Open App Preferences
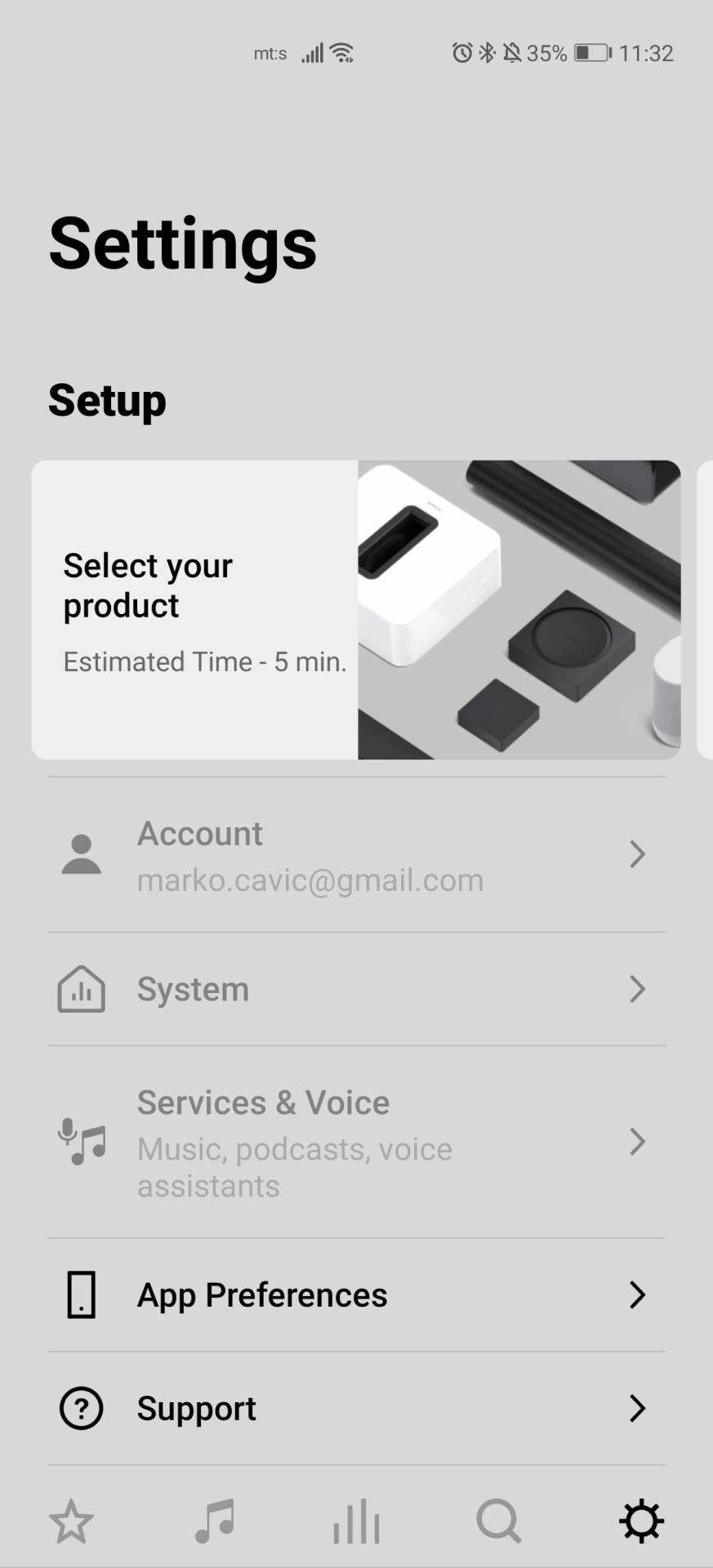Image resolution: width=713 pixels, height=1568 pixels. click(356, 1294)
